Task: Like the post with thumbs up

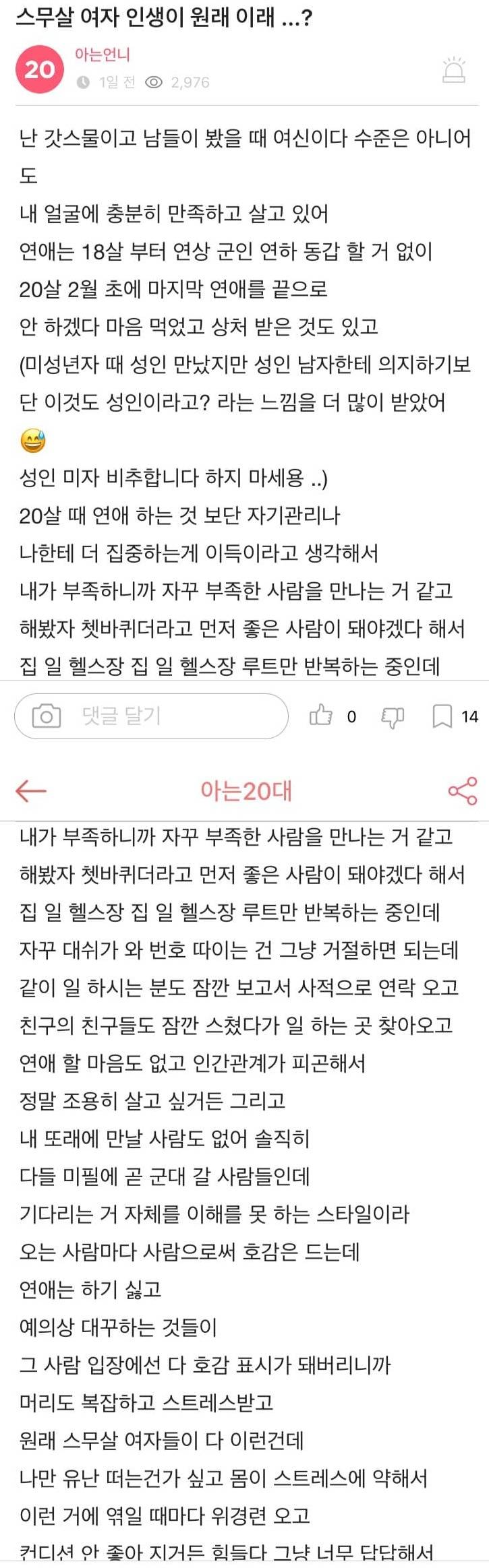Action: (x=321, y=716)
